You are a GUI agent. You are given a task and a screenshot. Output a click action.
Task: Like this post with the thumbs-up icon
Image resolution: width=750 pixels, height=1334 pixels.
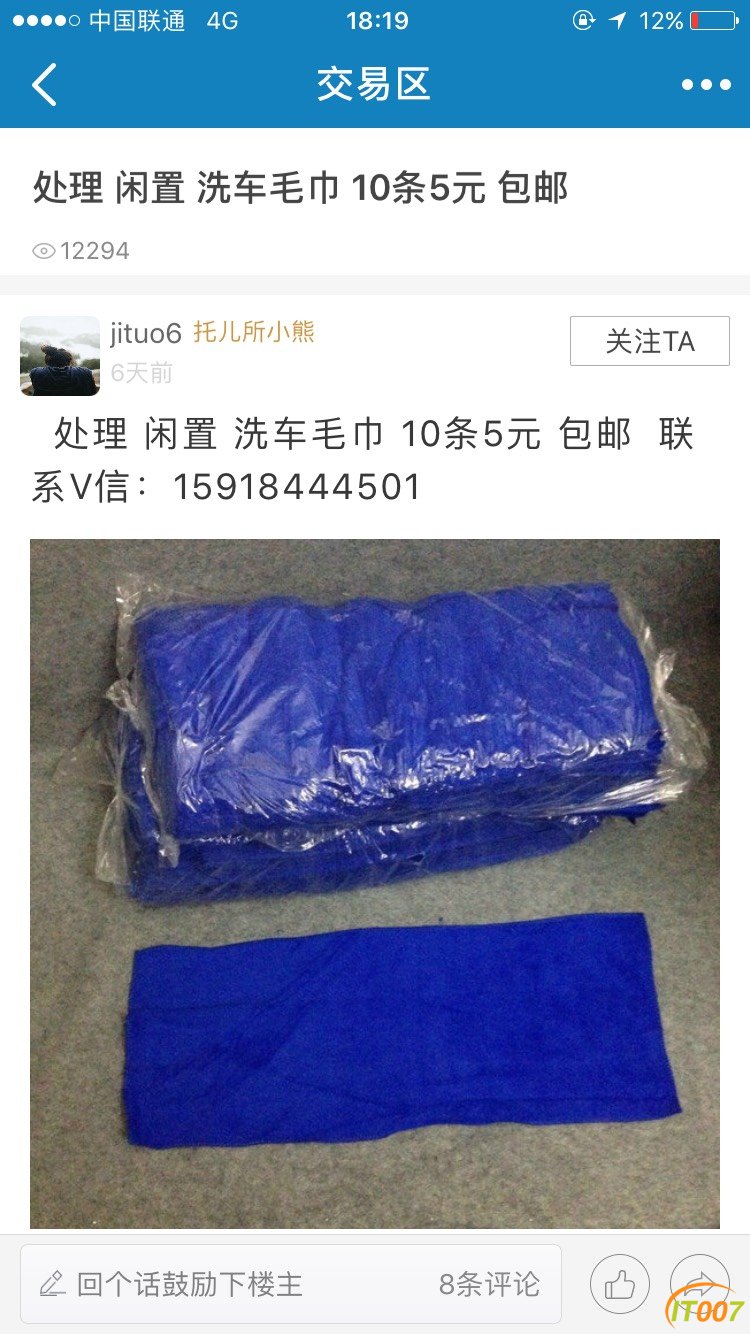[620, 1285]
